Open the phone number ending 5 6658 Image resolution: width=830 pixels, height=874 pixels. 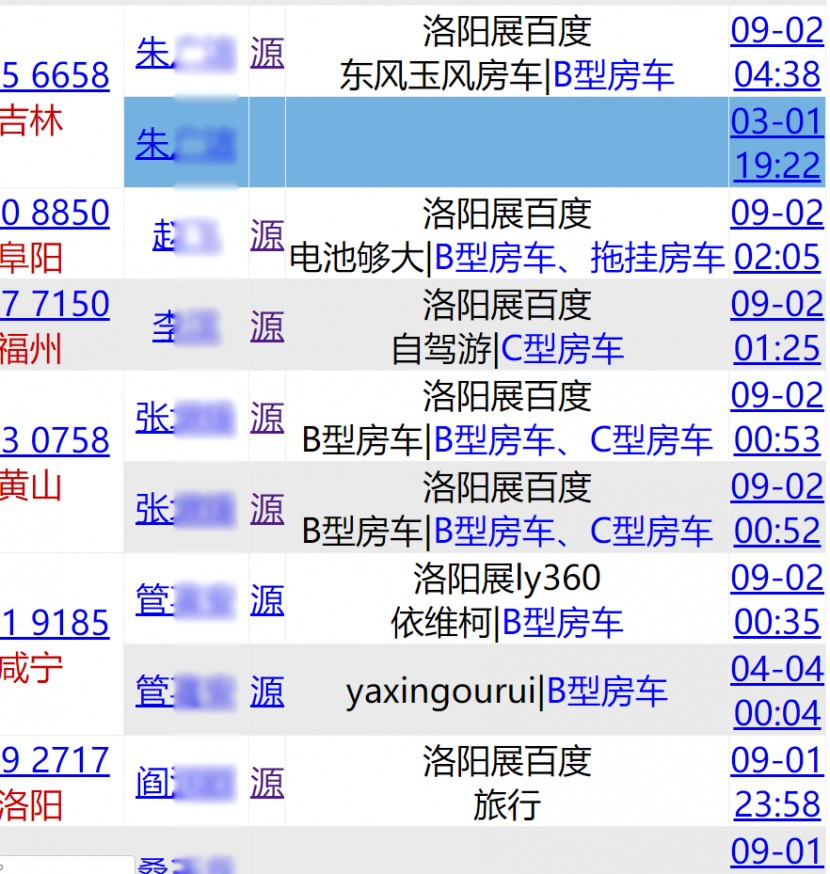click(55, 75)
